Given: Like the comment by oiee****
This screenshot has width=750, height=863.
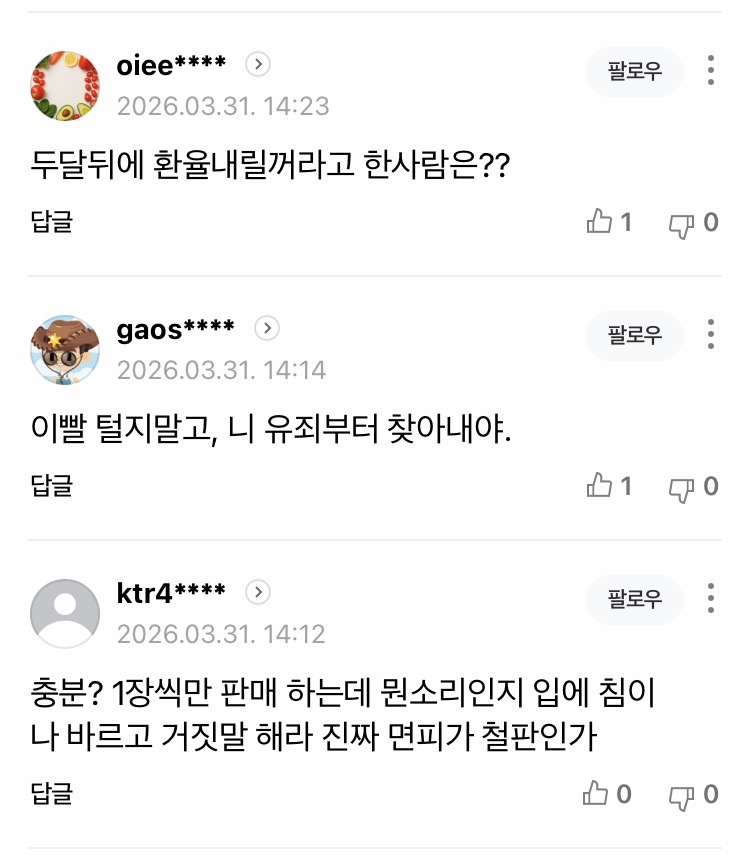Looking at the screenshot, I should 600,222.
